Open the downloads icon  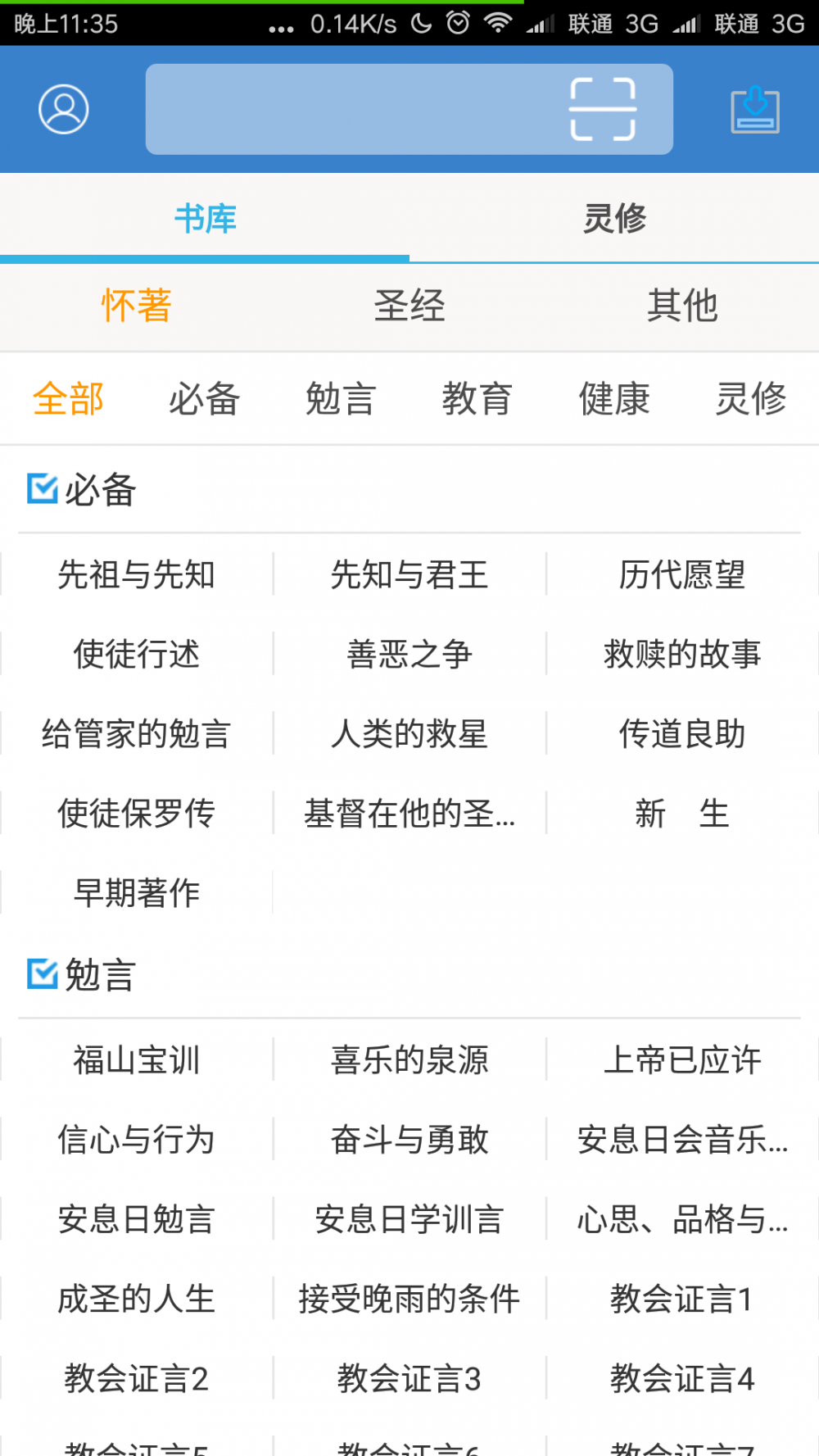(755, 110)
